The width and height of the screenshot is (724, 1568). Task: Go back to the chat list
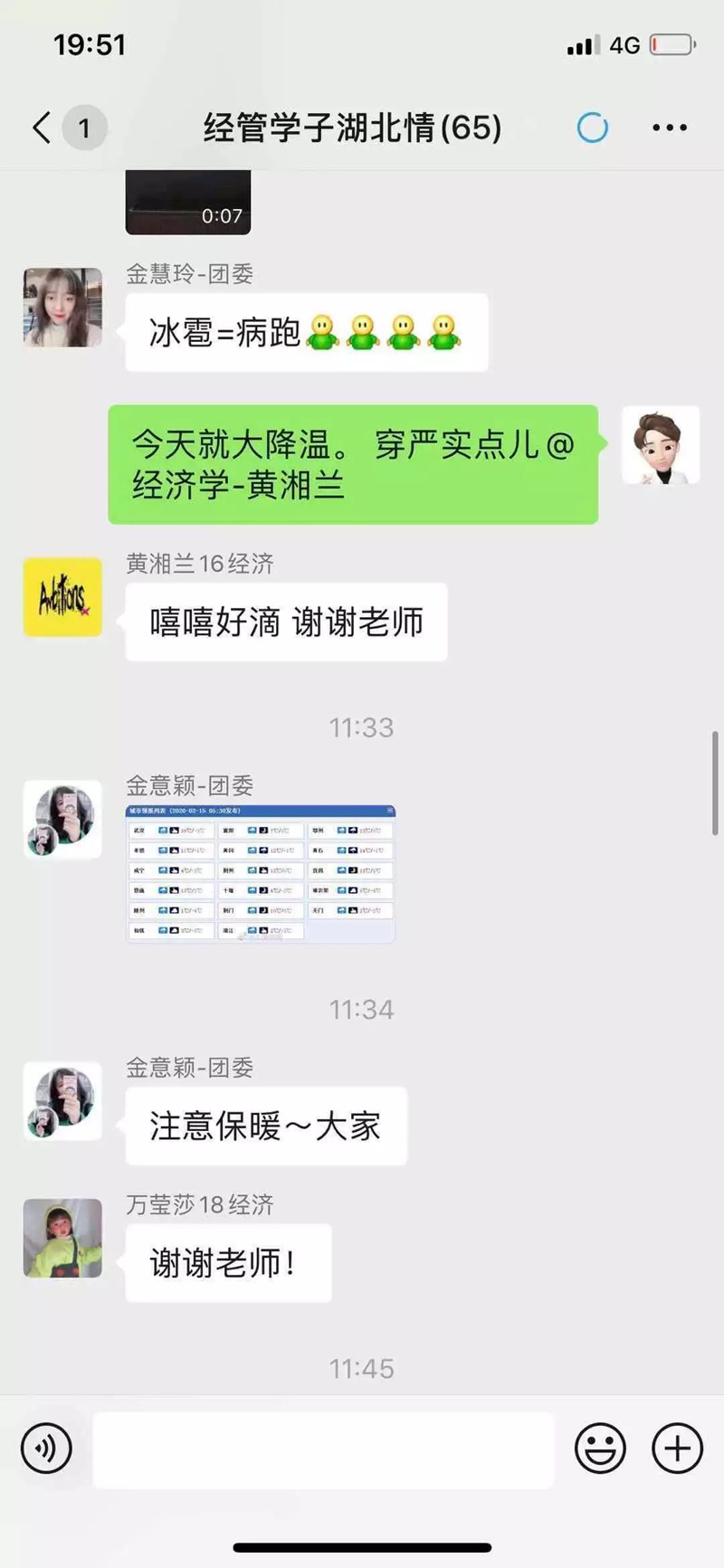(x=43, y=128)
